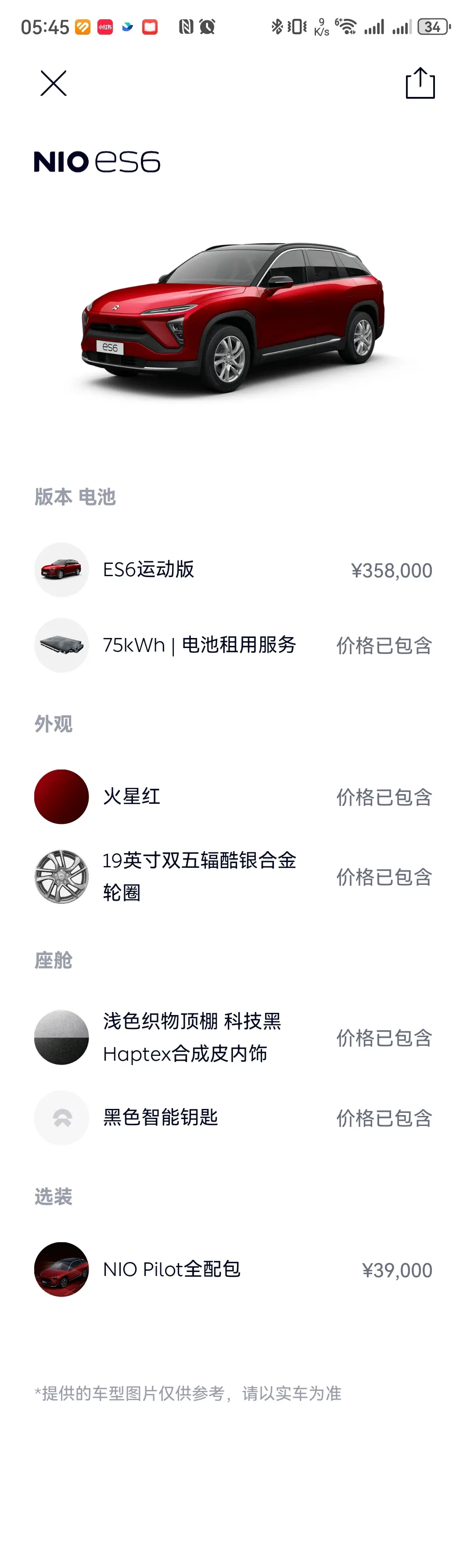474x1568 pixels.
Task: Close the ES6 configuration summary
Action: (x=54, y=83)
